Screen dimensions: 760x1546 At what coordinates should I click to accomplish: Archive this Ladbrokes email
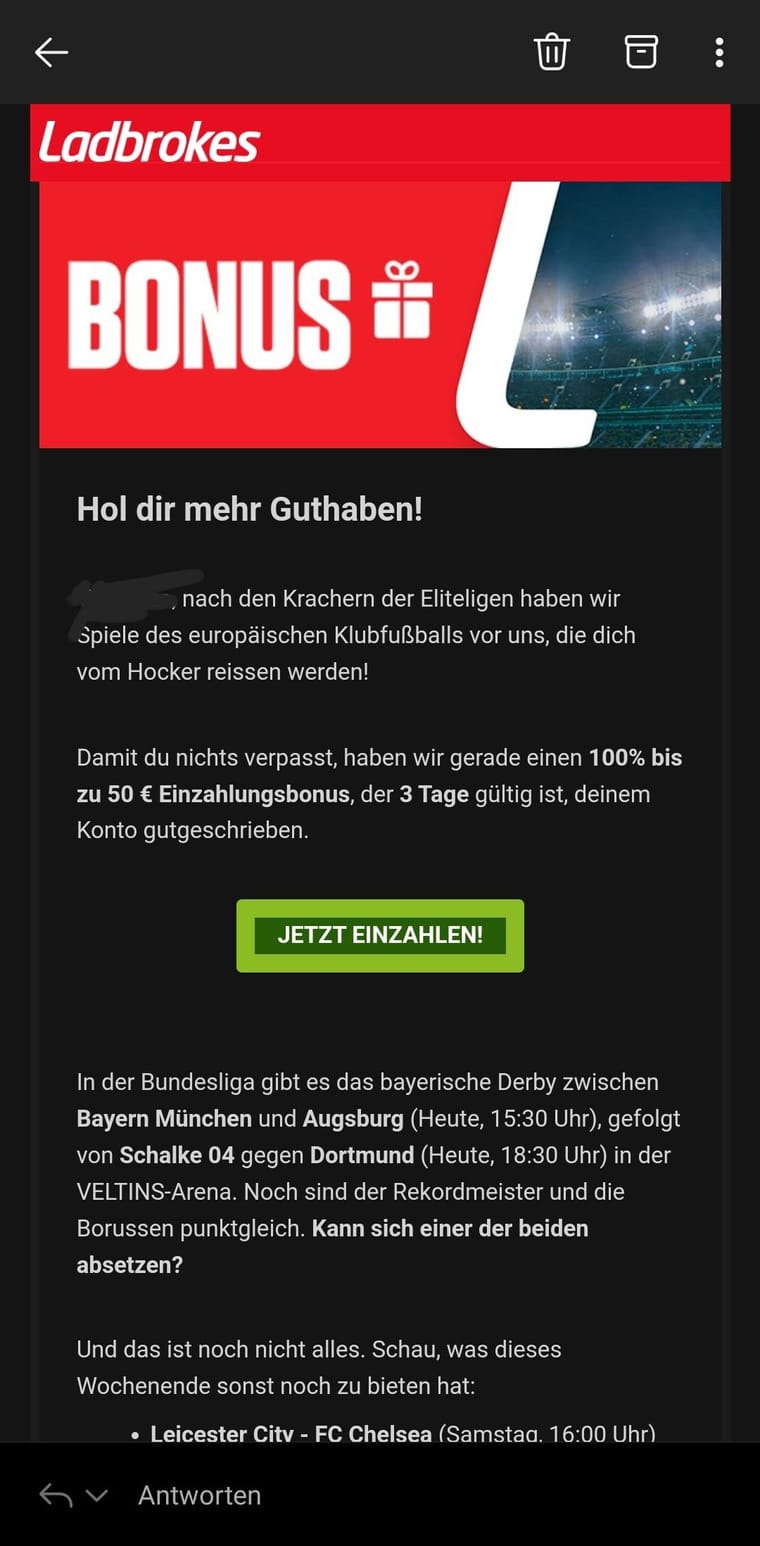[x=641, y=52]
